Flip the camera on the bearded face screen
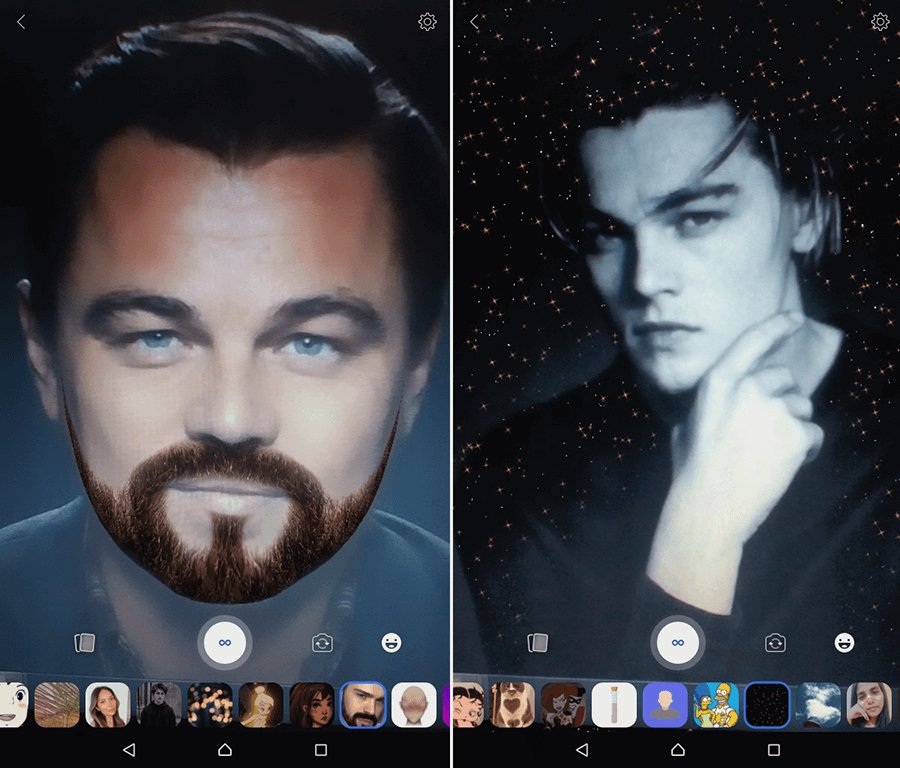This screenshot has width=900, height=768. [322, 643]
